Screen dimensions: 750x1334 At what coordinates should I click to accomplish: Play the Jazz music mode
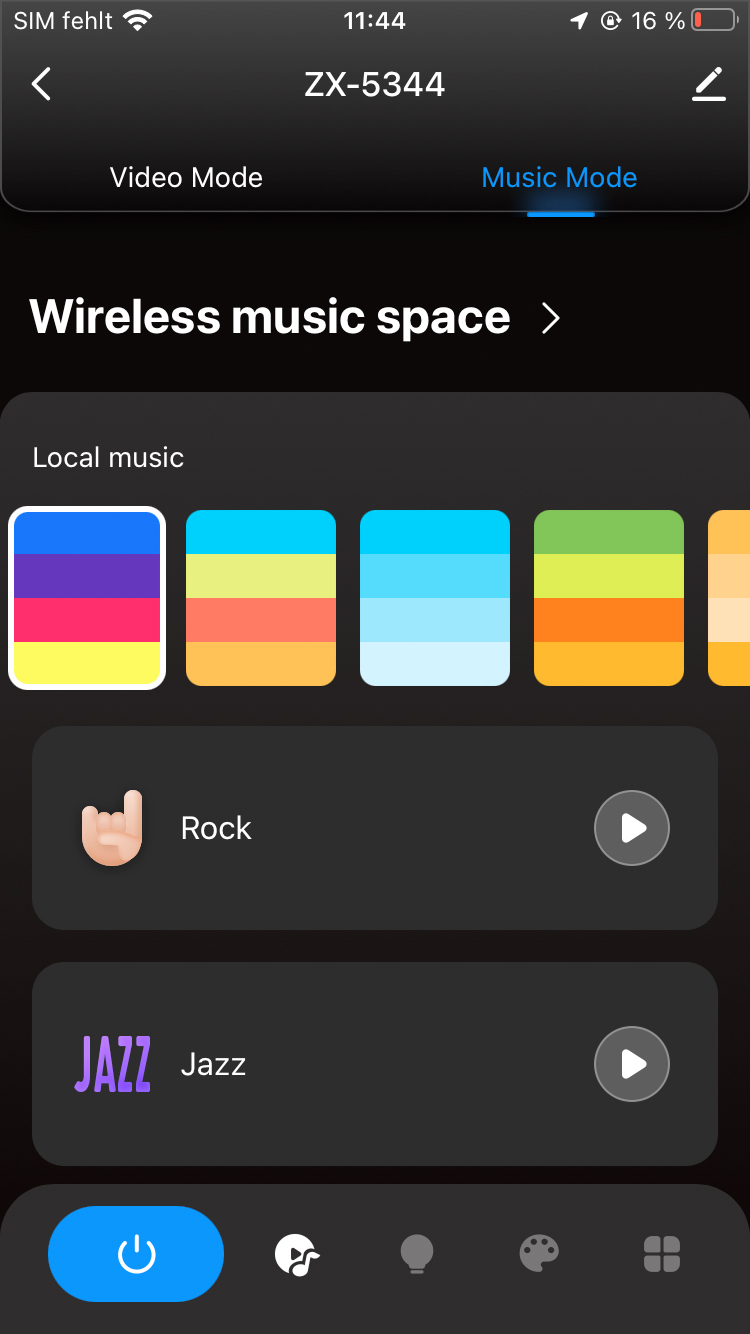tap(632, 1064)
